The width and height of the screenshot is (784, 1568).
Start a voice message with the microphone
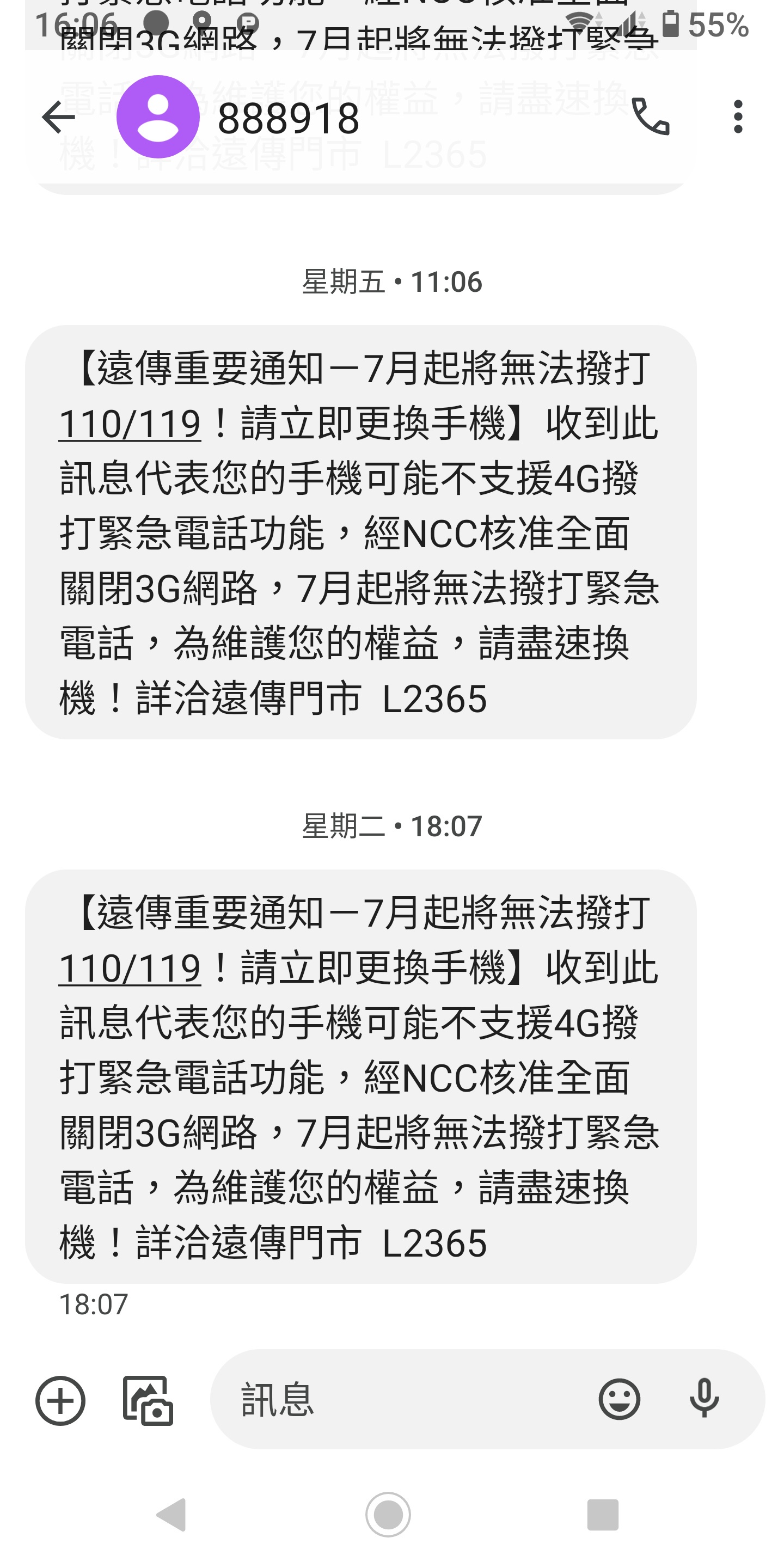pos(705,1399)
